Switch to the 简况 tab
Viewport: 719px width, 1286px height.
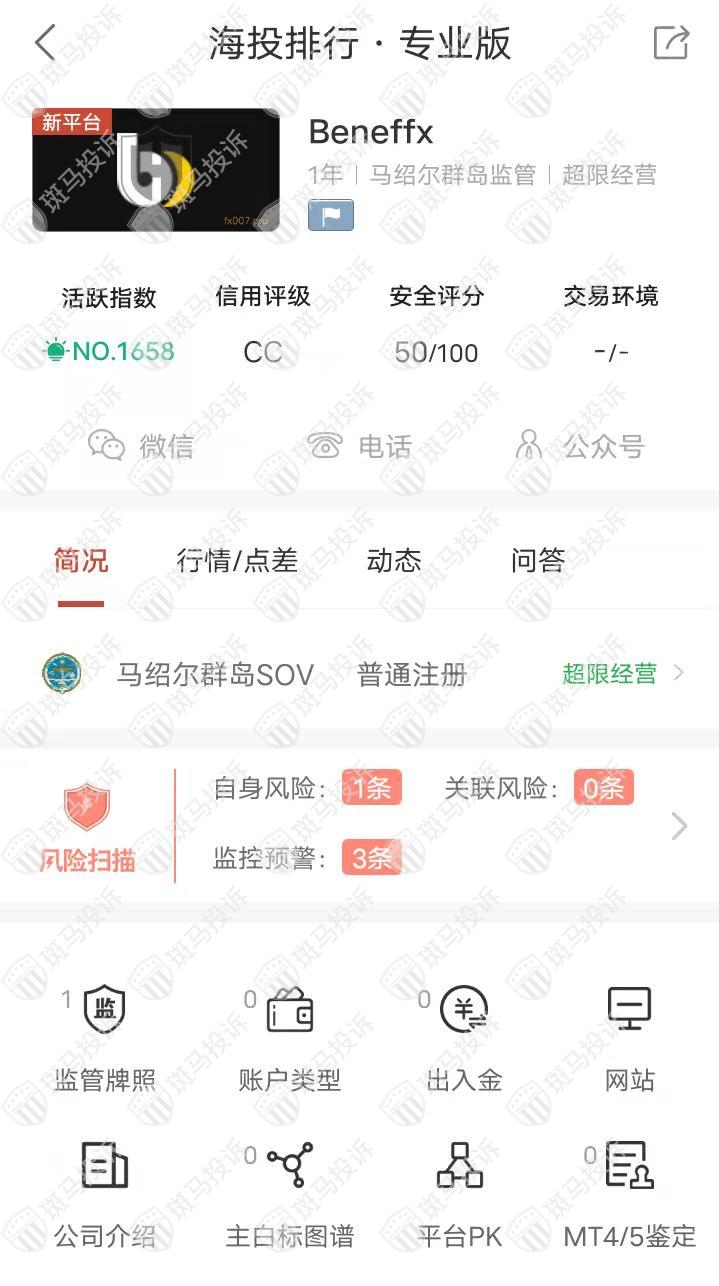[81, 561]
